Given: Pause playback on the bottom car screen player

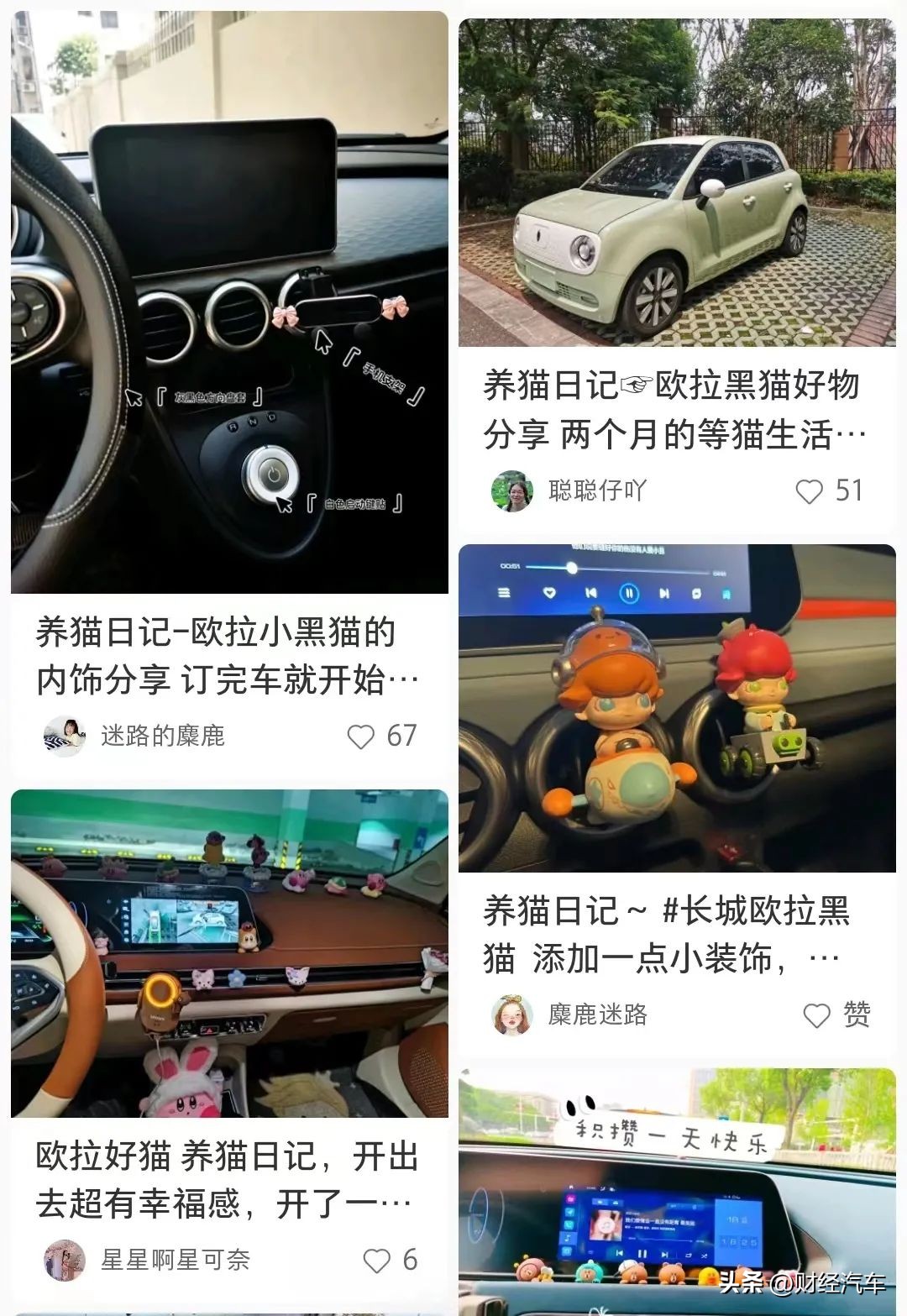Looking at the screenshot, I should pyautogui.click(x=642, y=1253).
